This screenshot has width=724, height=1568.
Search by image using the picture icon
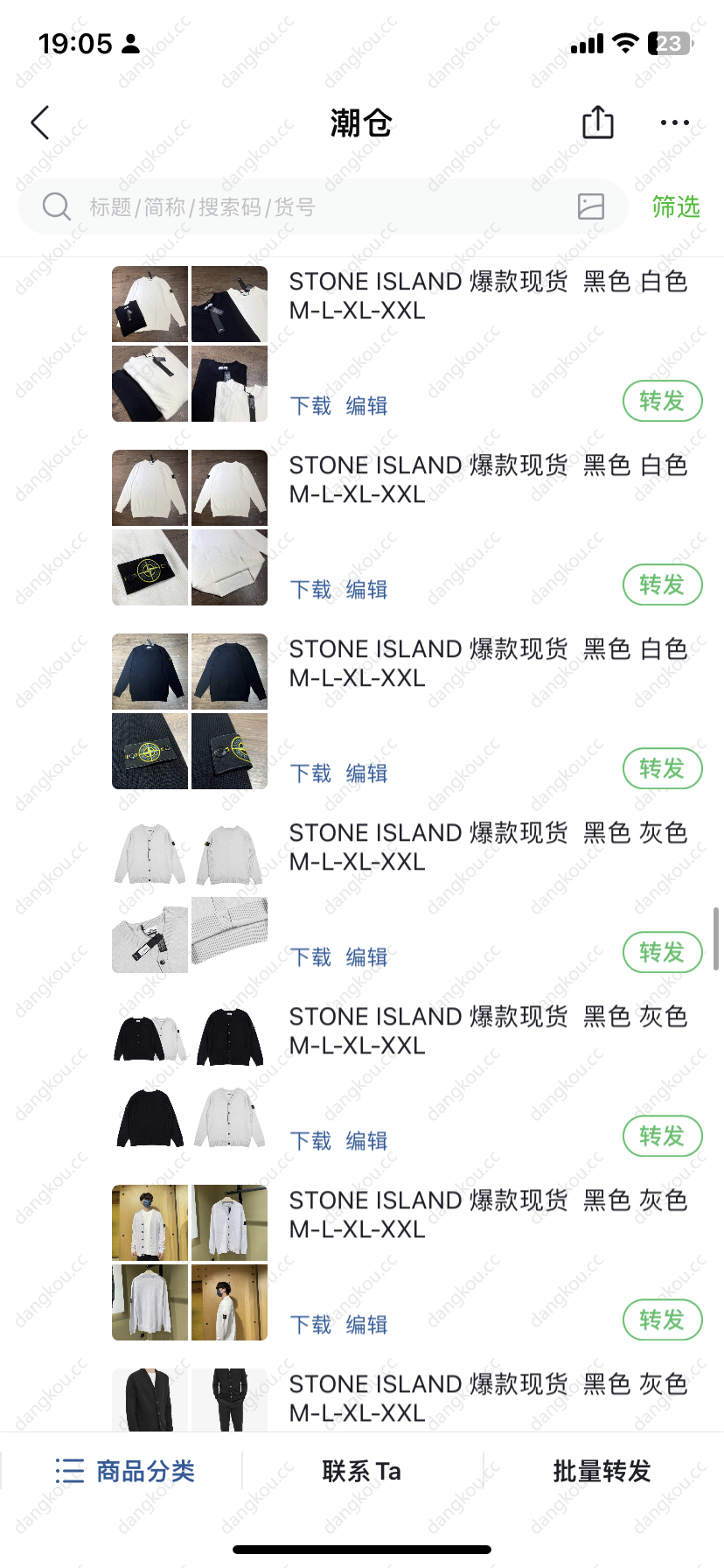pos(591,206)
